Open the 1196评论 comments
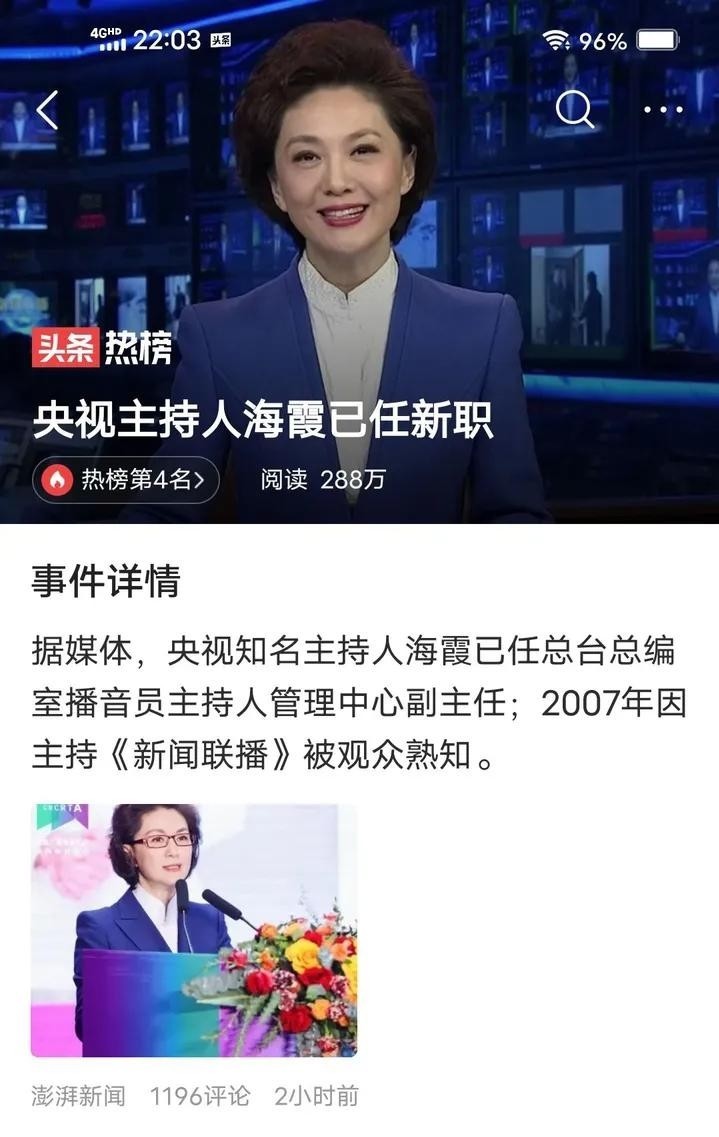719x1137 pixels. click(x=200, y=1096)
